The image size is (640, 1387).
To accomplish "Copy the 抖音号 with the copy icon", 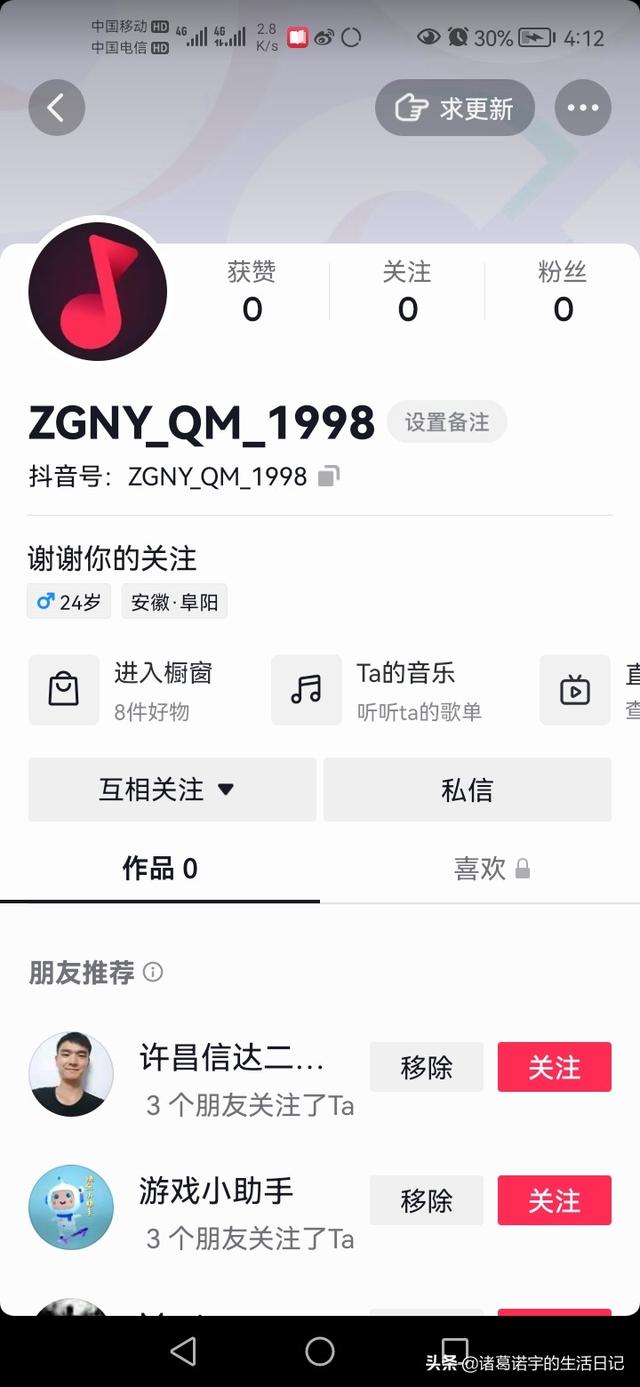I will [x=328, y=476].
